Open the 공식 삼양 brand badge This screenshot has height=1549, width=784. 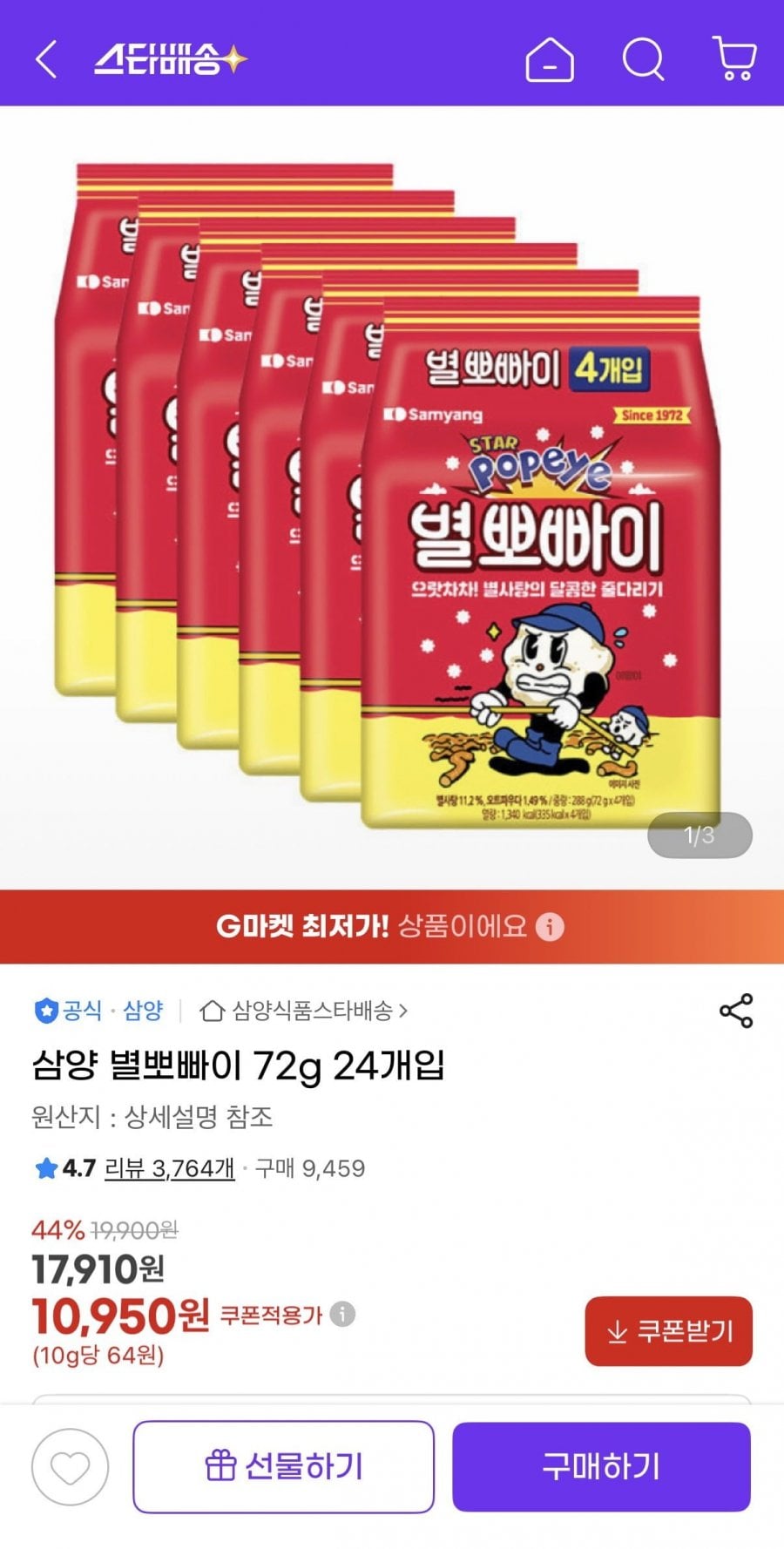click(98, 1011)
